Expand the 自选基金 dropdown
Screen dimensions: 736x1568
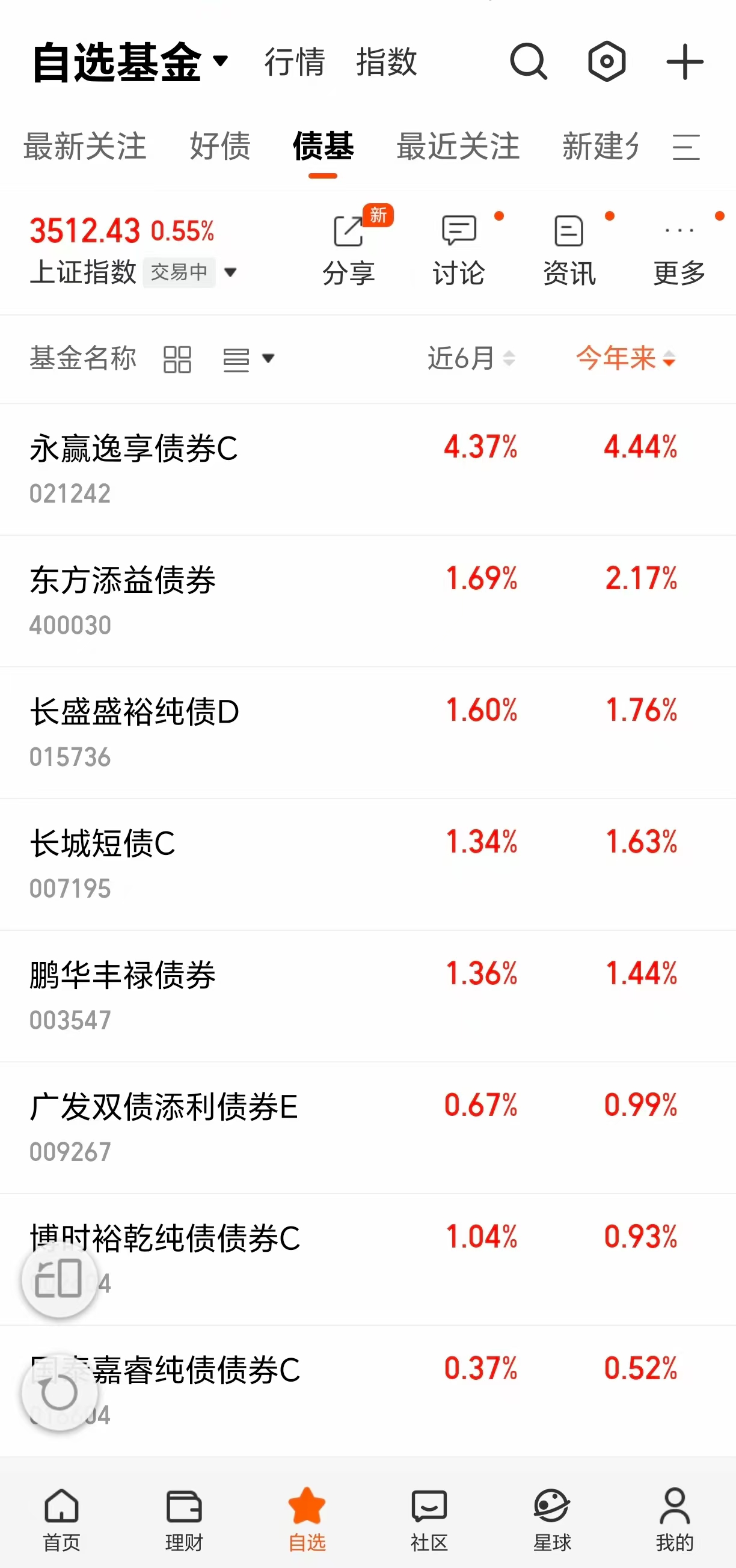pyautogui.click(x=130, y=62)
